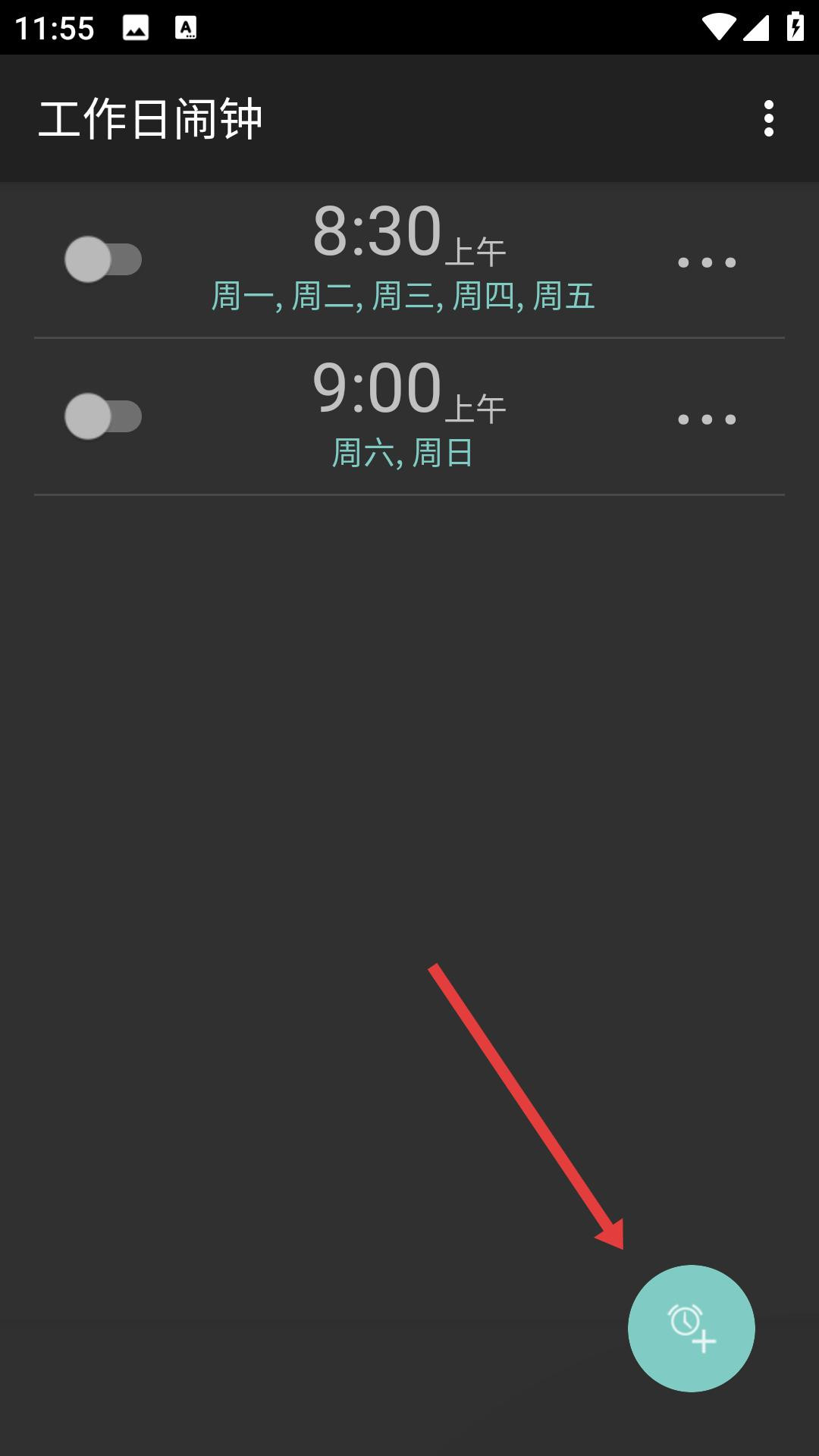Add a new alarm
The width and height of the screenshot is (819, 1456).
691,1328
